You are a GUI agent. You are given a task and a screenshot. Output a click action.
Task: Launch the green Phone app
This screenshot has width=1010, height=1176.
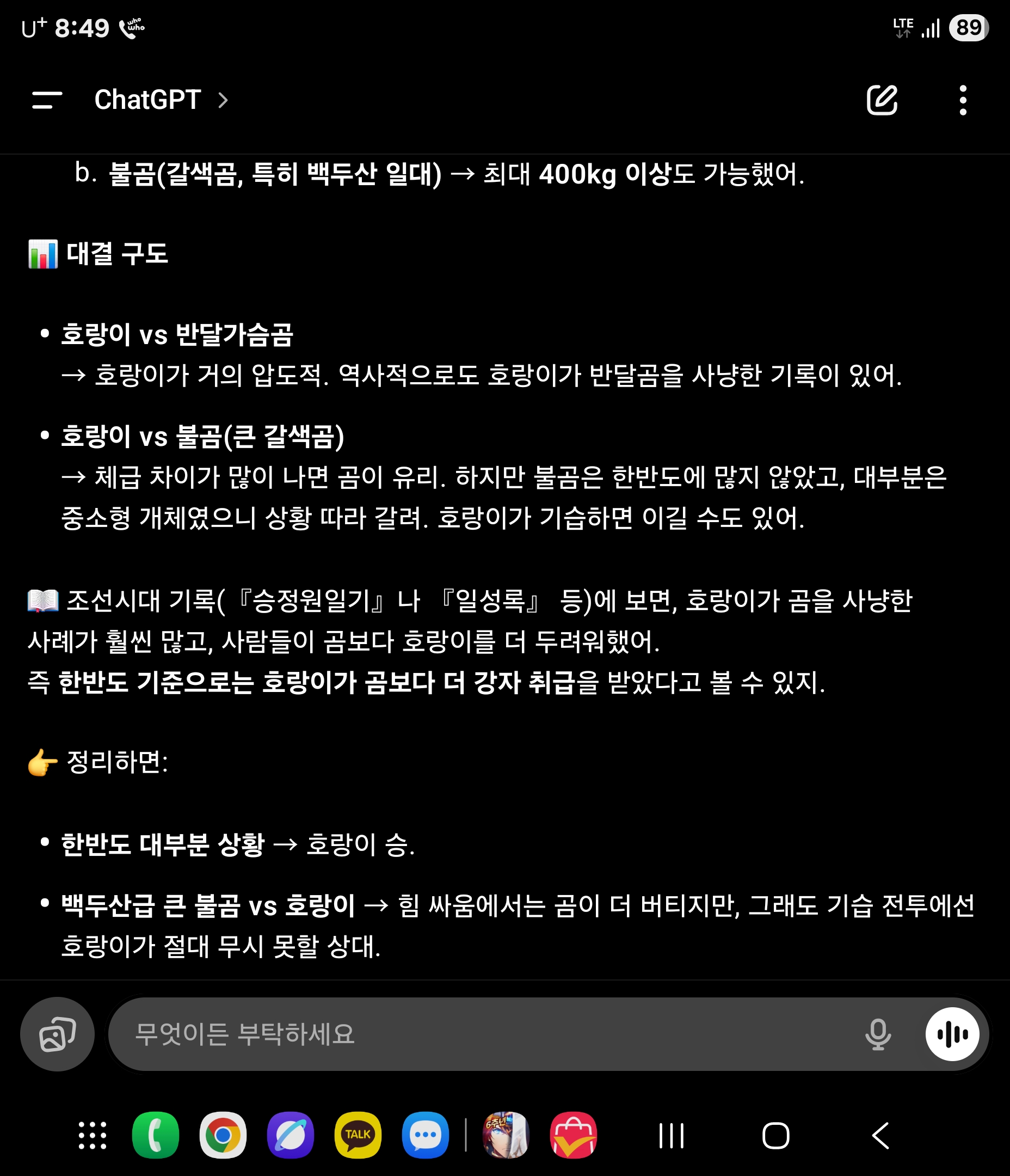click(156, 1135)
